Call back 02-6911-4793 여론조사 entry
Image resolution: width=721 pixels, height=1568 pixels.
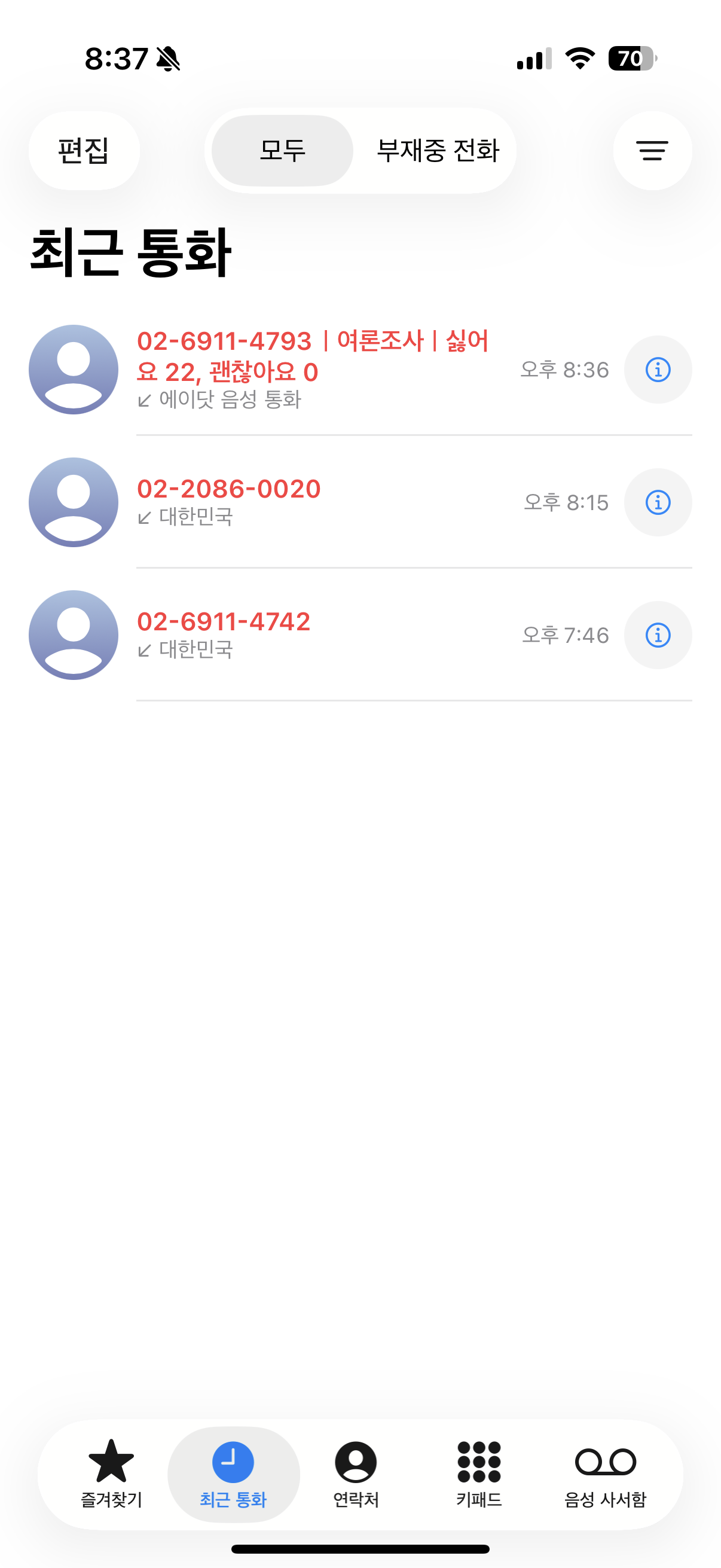313,368
